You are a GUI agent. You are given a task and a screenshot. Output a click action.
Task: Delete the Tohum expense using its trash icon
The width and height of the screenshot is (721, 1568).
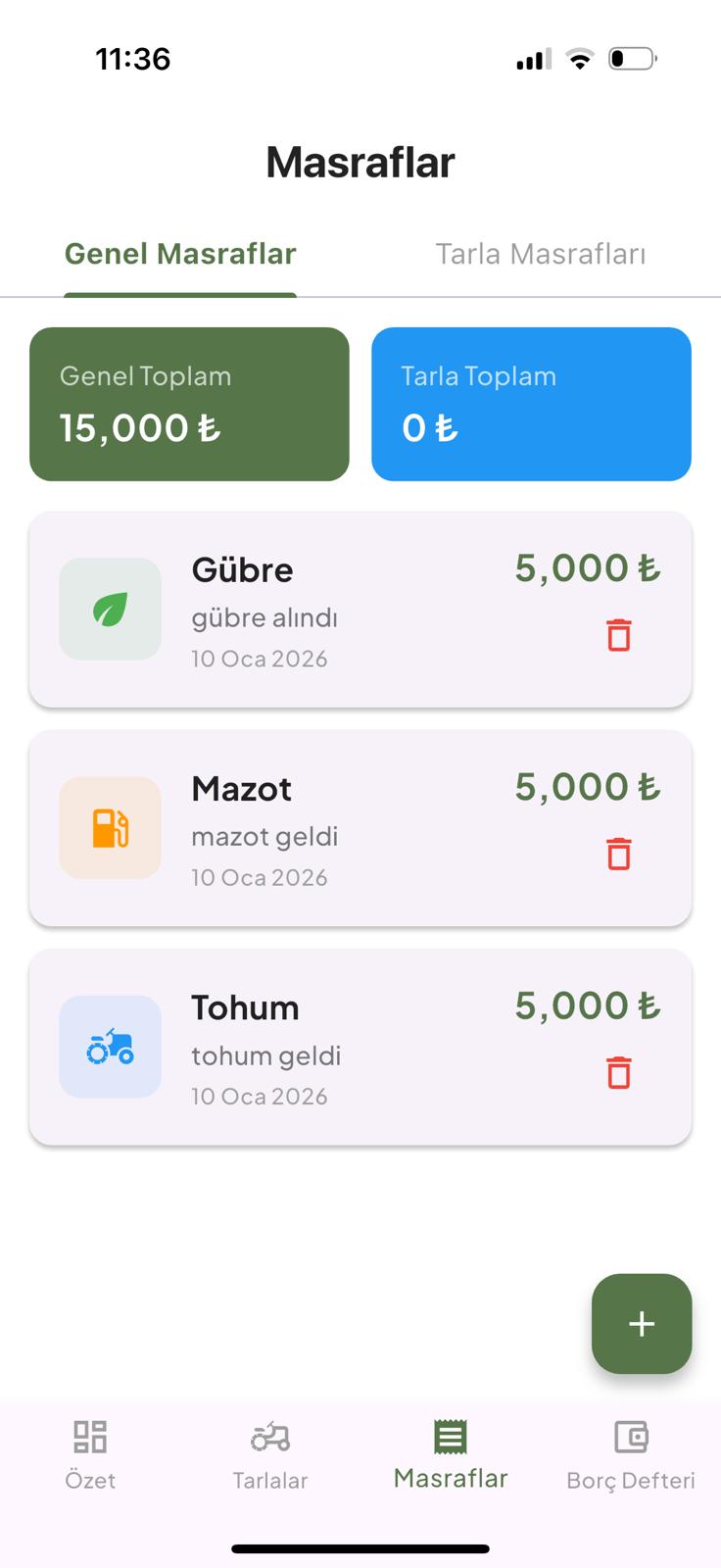618,1073
